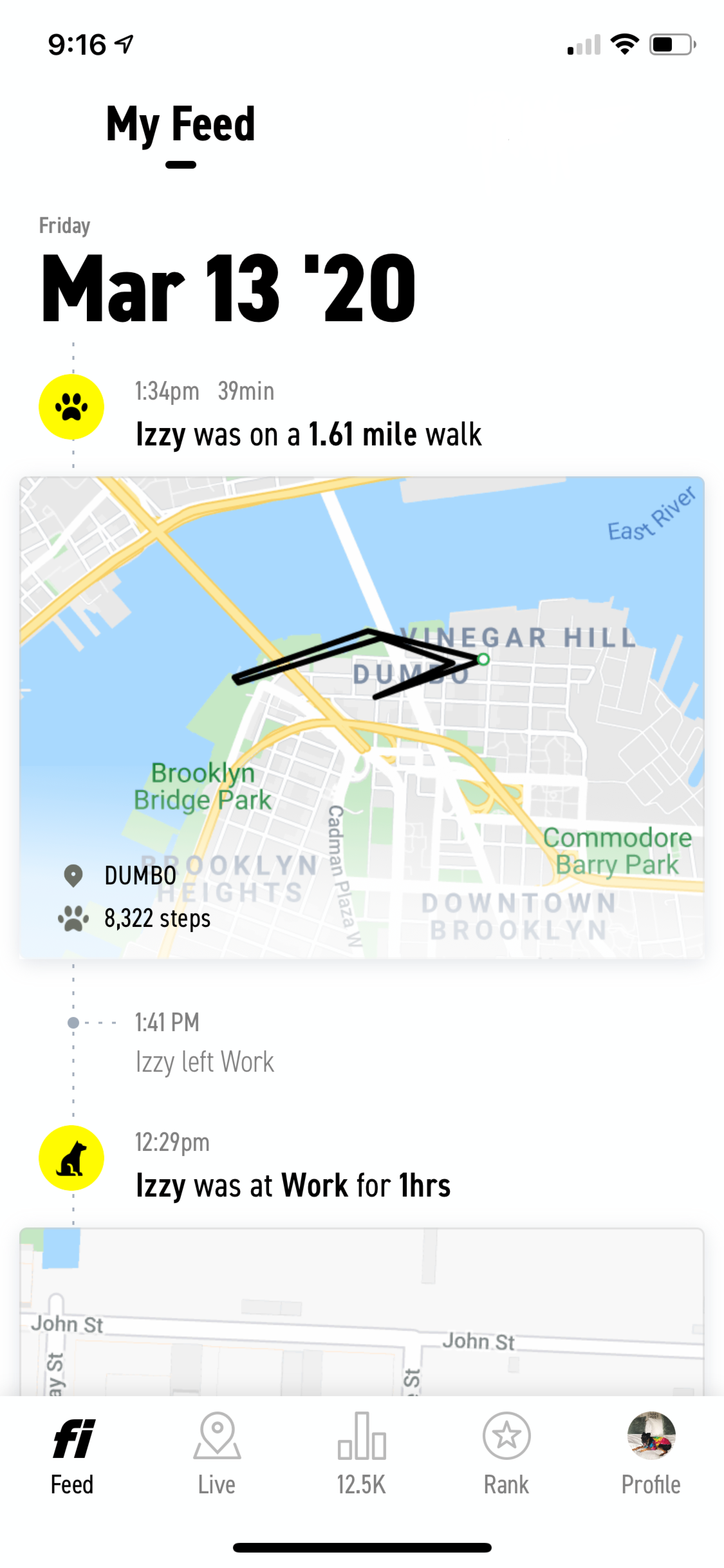Select the timeline dot at 1:41 PM
Screen dimensions: 724x1568
(73, 1022)
